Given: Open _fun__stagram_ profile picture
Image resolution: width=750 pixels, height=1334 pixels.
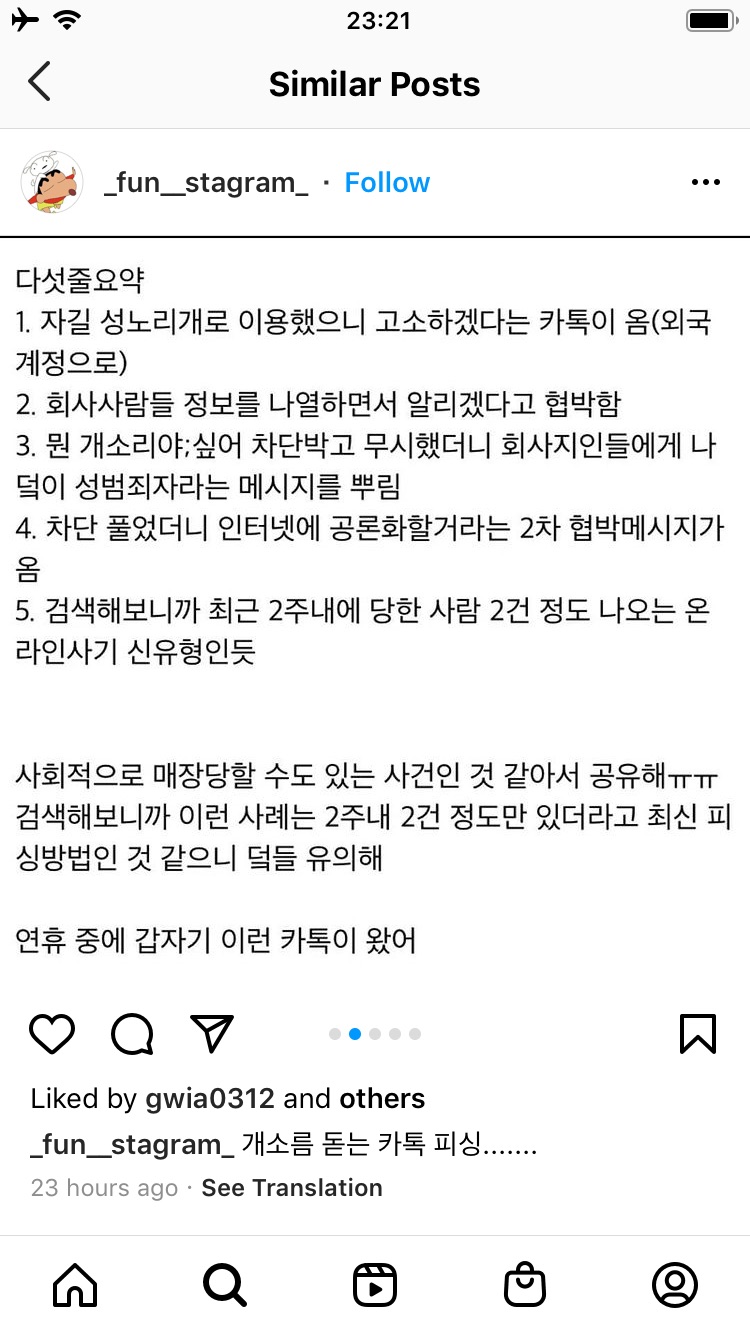Looking at the screenshot, I should pyautogui.click(x=52, y=183).
